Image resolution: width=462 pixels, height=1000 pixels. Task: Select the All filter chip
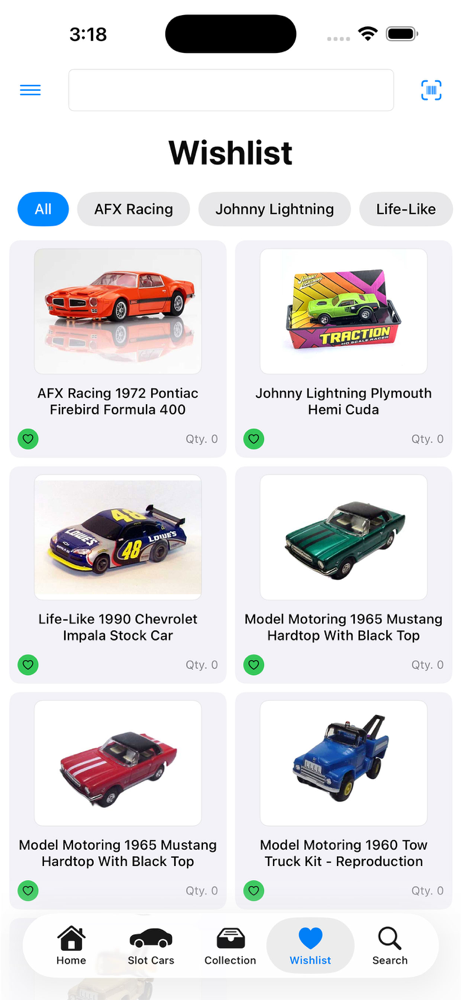[43, 209]
